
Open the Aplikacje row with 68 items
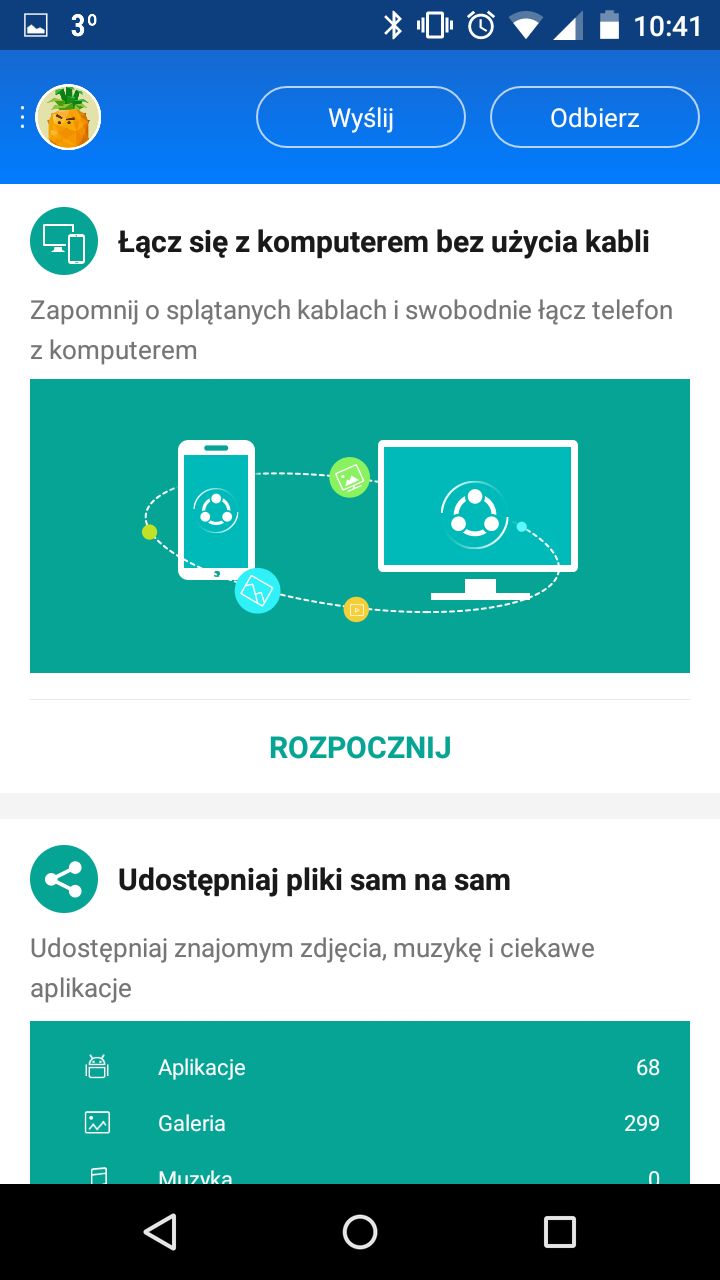pos(360,1067)
